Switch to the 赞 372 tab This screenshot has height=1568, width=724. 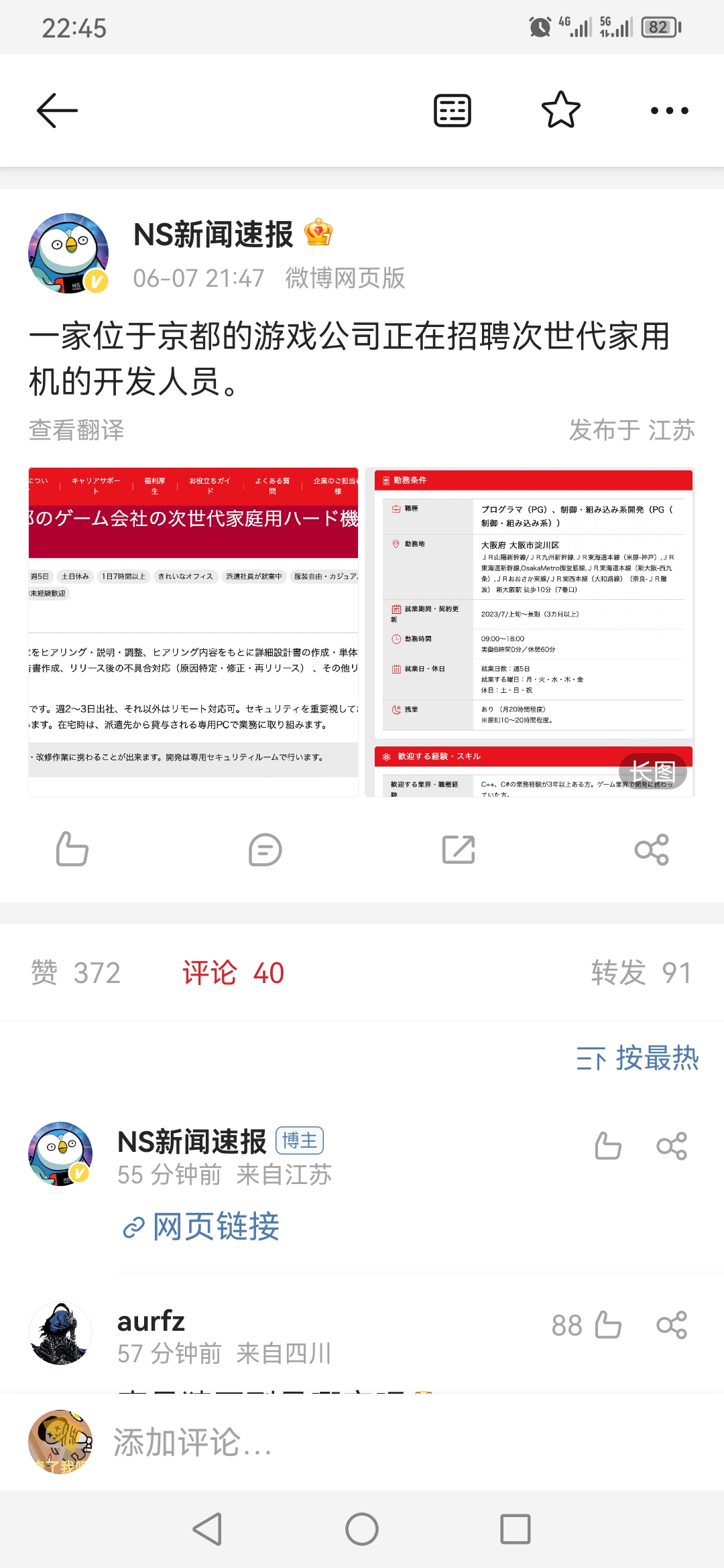click(76, 973)
